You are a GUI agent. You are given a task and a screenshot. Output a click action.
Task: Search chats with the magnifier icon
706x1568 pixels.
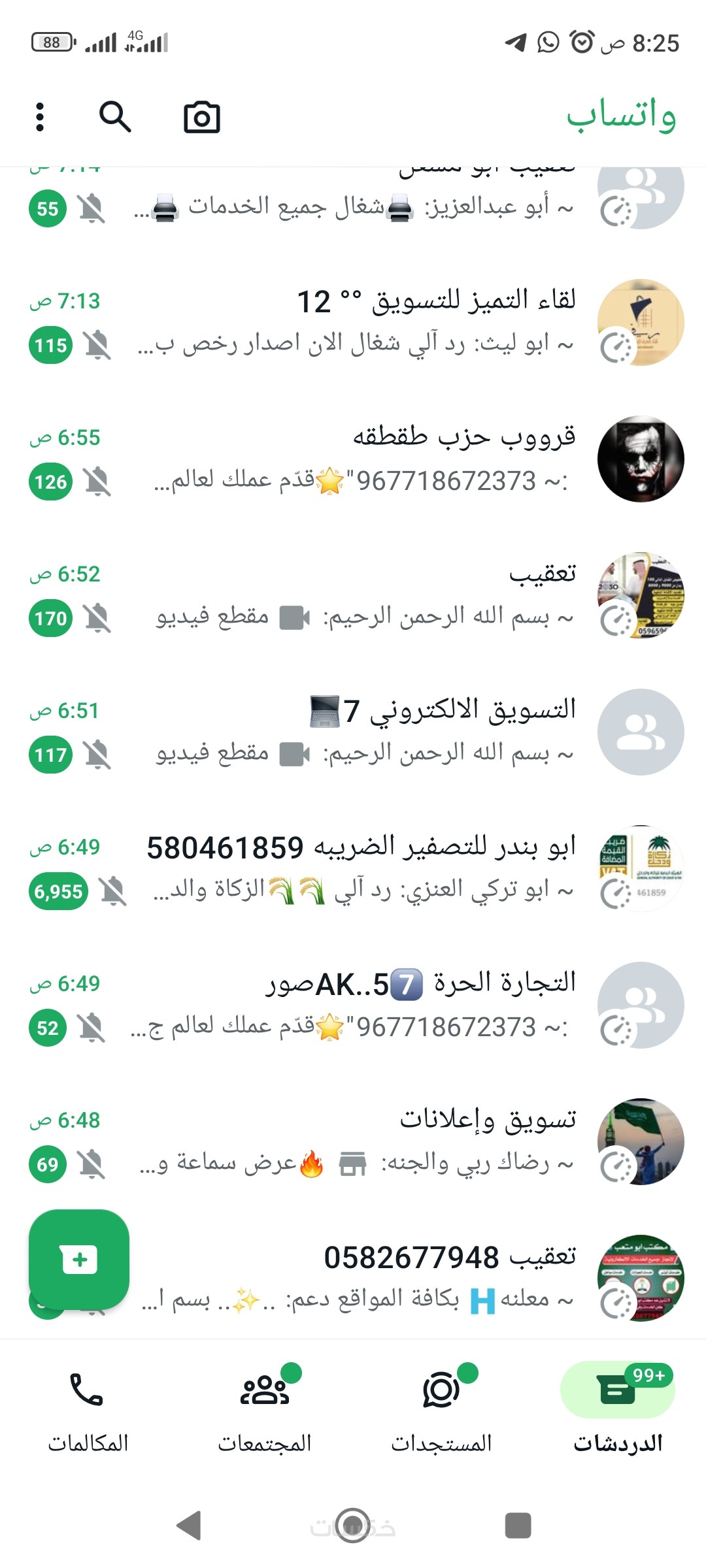pyautogui.click(x=115, y=118)
